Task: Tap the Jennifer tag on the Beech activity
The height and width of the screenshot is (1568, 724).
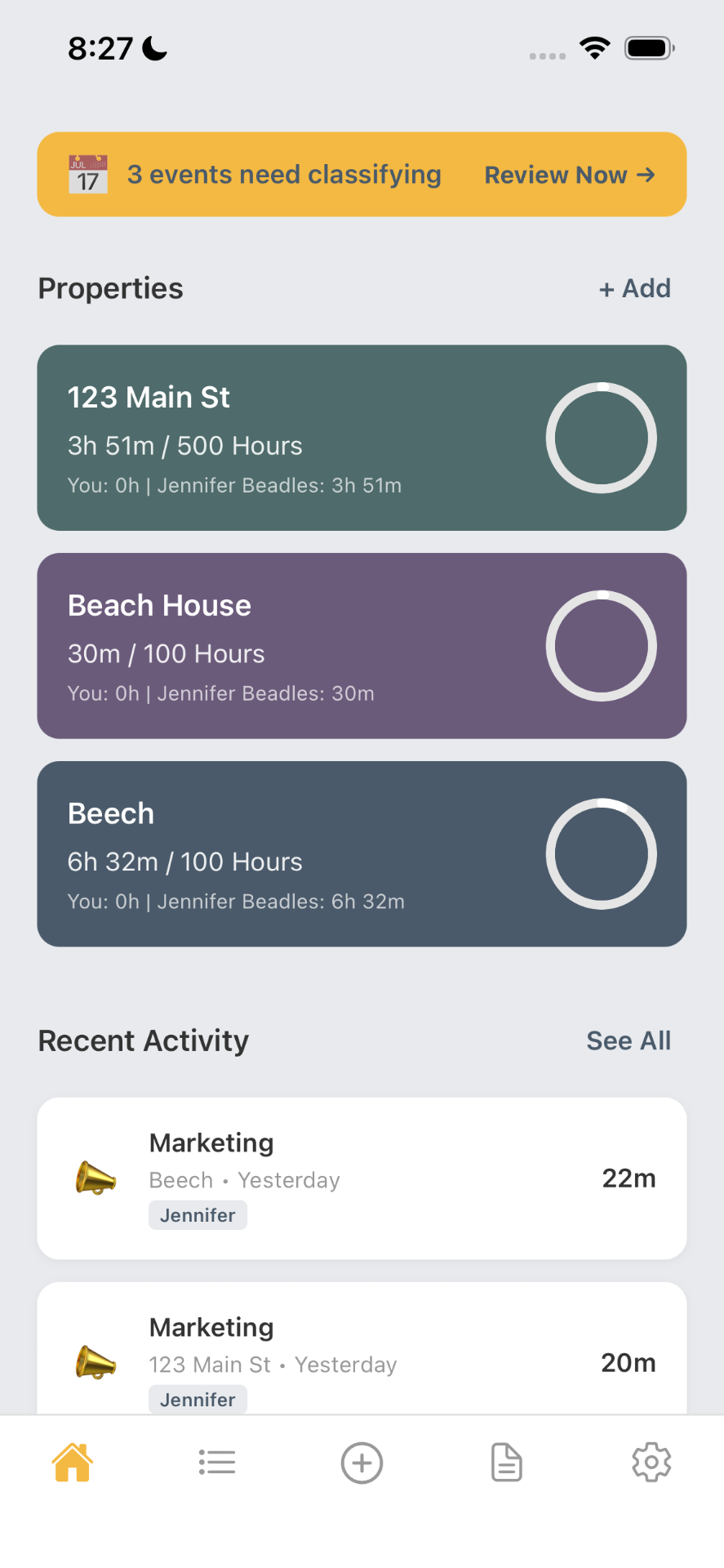Action: point(198,1214)
